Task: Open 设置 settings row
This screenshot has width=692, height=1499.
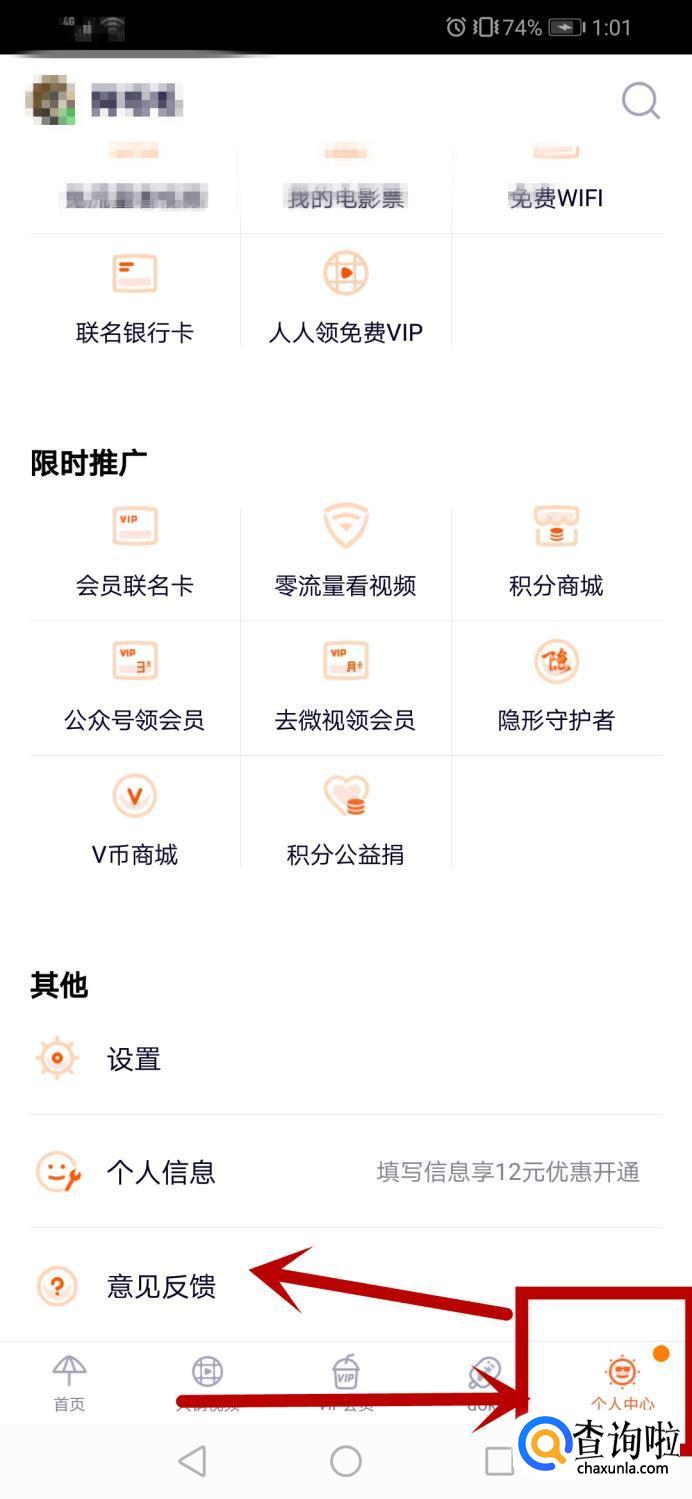Action: [x=134, y=1059]
